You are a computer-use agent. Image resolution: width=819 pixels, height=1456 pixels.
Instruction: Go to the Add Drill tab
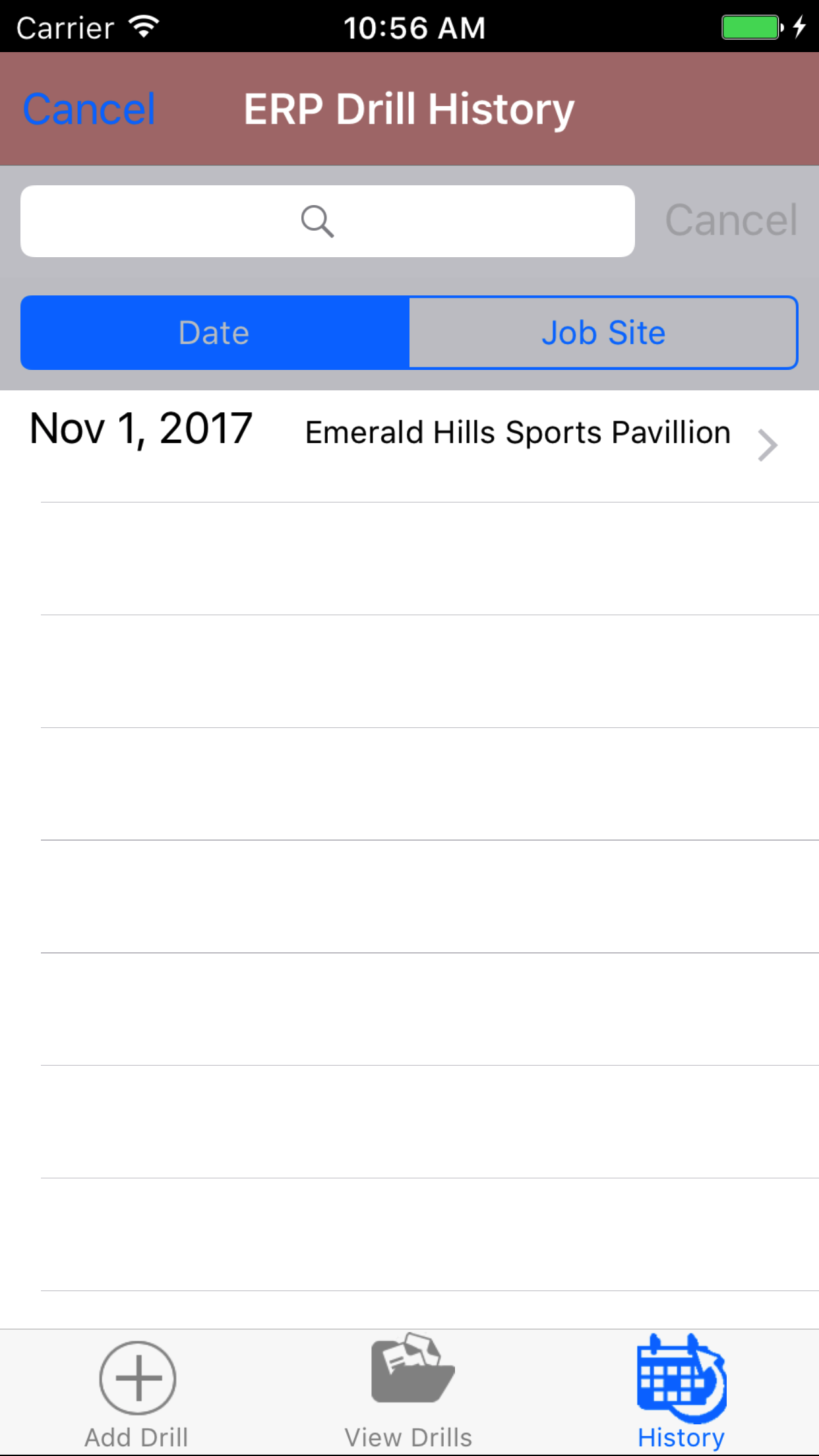pos(137,1393)
